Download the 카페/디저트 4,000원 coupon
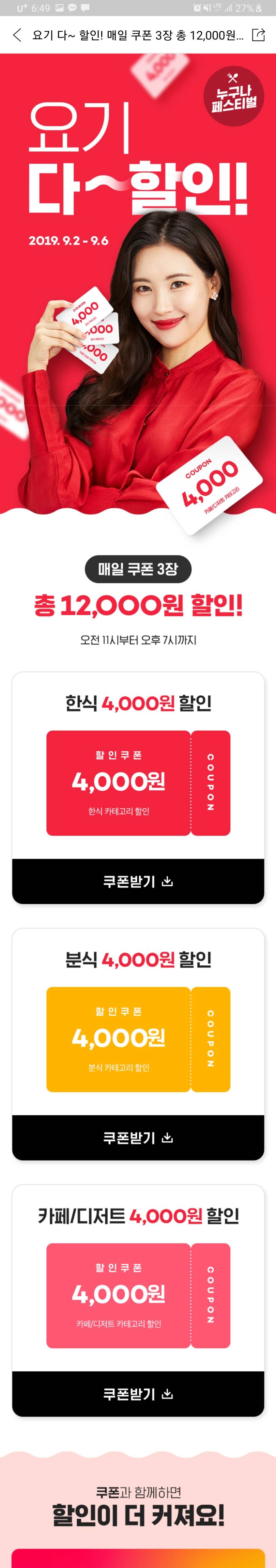The width and height of the screenshot is (276, 1568). coord(138,1394)
